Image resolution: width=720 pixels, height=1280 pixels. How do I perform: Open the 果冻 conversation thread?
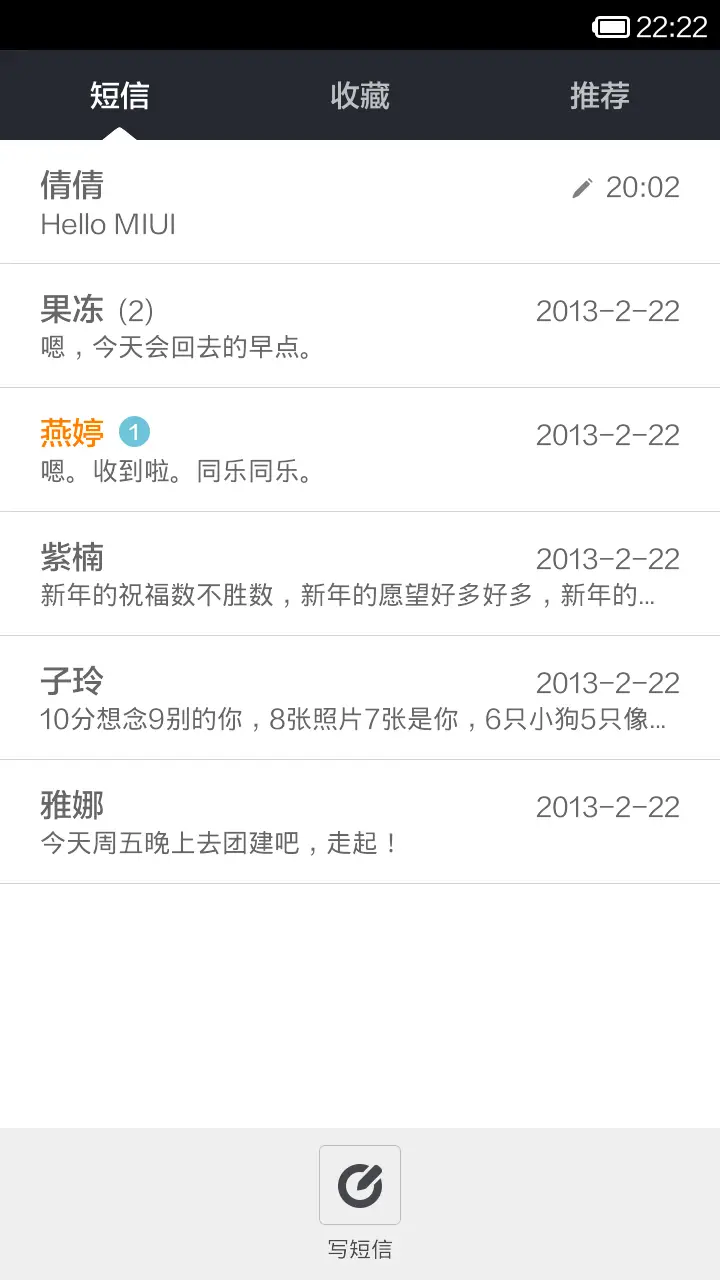coord(300,325)
